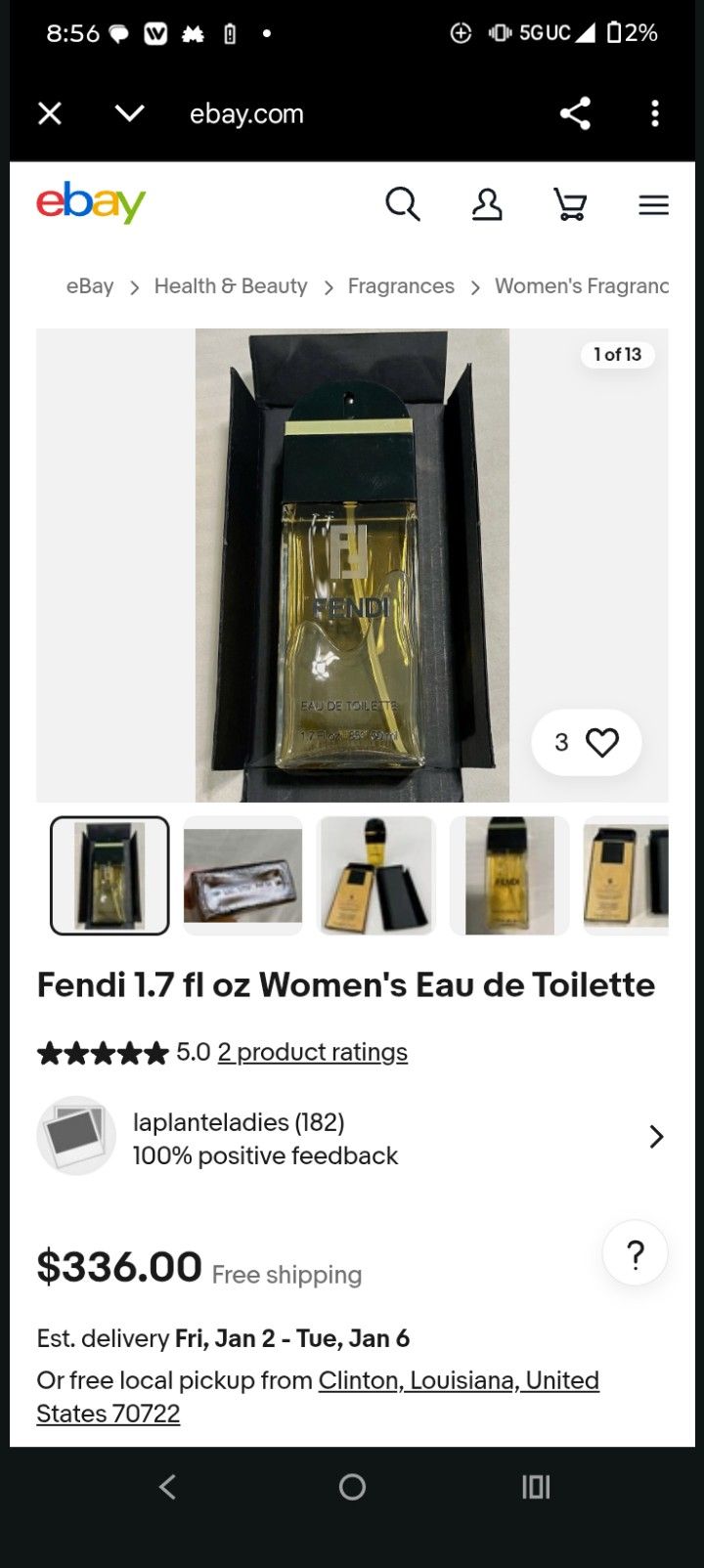Tap the Android home button

[351, 1487]
